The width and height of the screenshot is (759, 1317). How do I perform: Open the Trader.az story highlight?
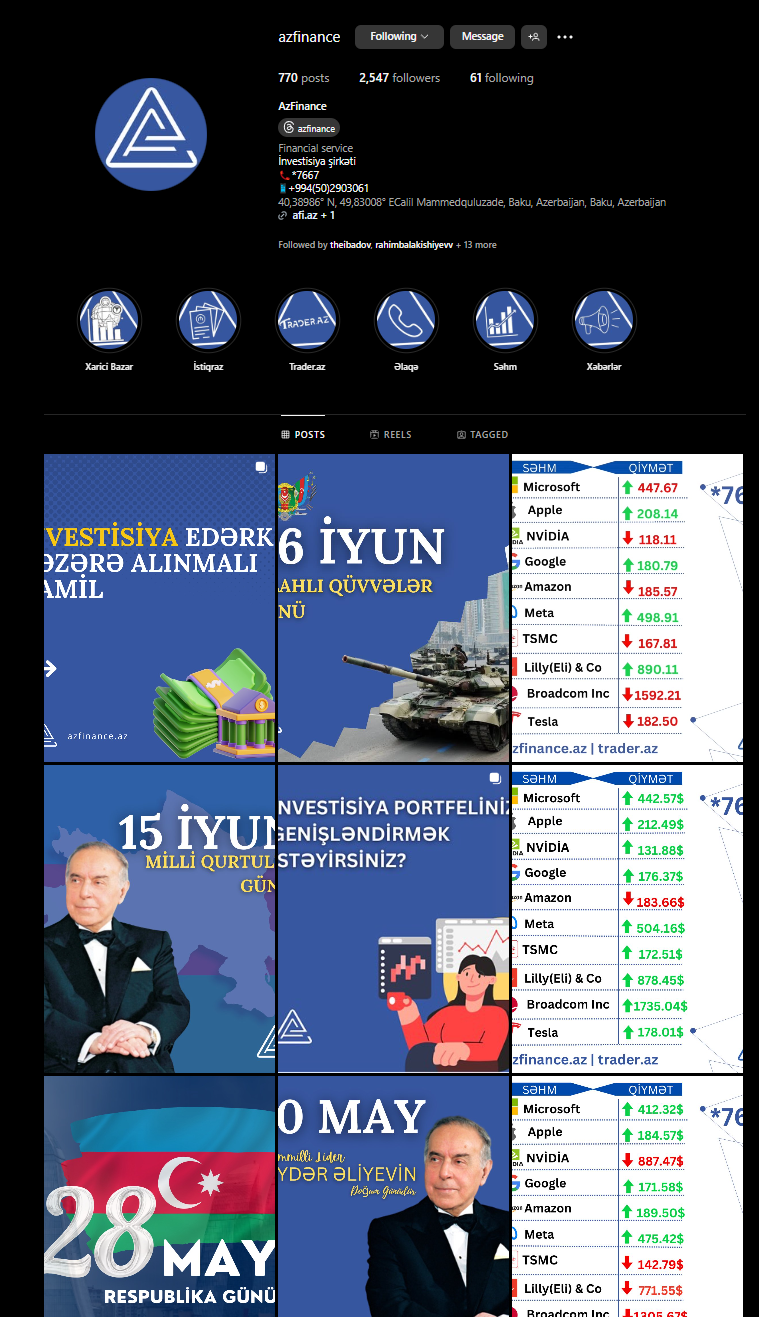pyautogui.click(x=307, y=330)
